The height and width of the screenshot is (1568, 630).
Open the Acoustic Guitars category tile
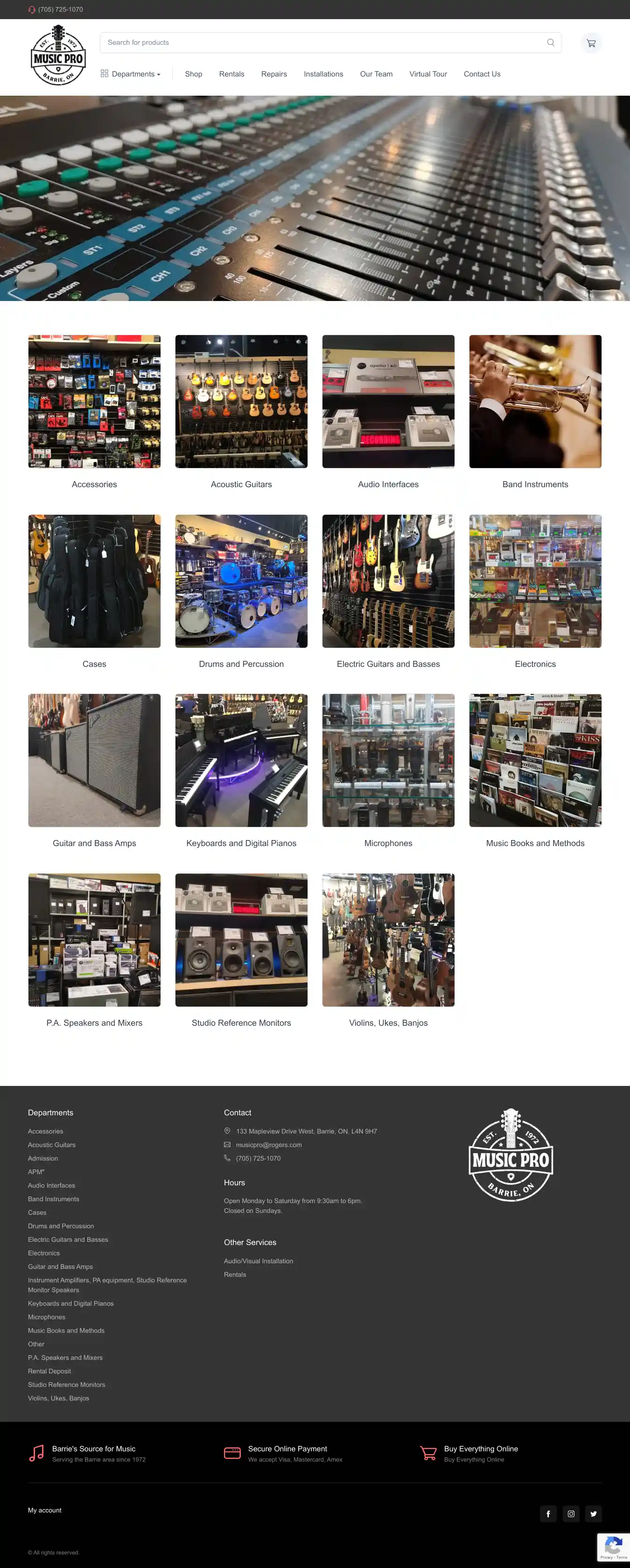click(241, 402)
